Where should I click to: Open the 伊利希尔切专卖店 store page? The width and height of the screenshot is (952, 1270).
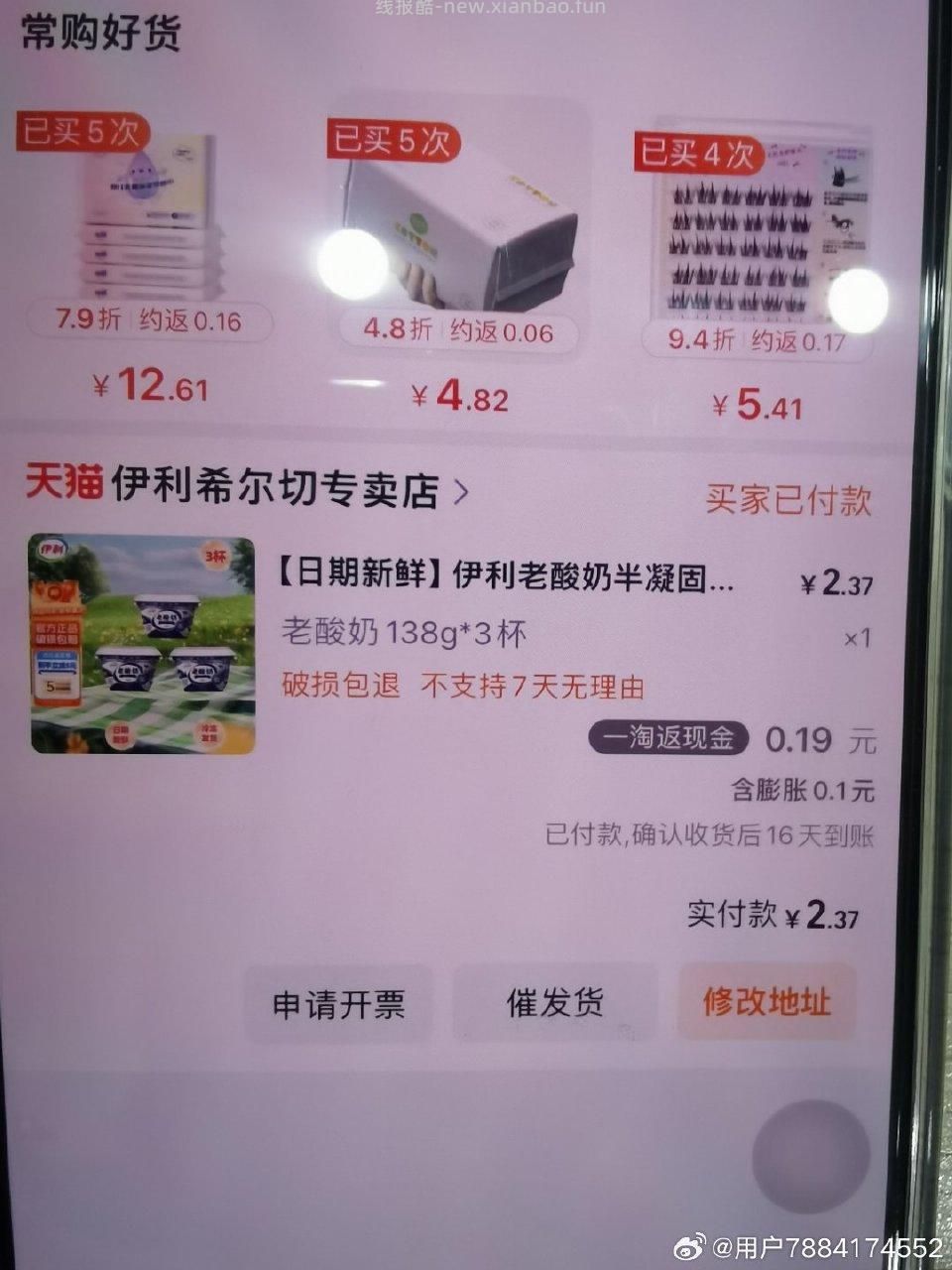[x=278, y=489]
